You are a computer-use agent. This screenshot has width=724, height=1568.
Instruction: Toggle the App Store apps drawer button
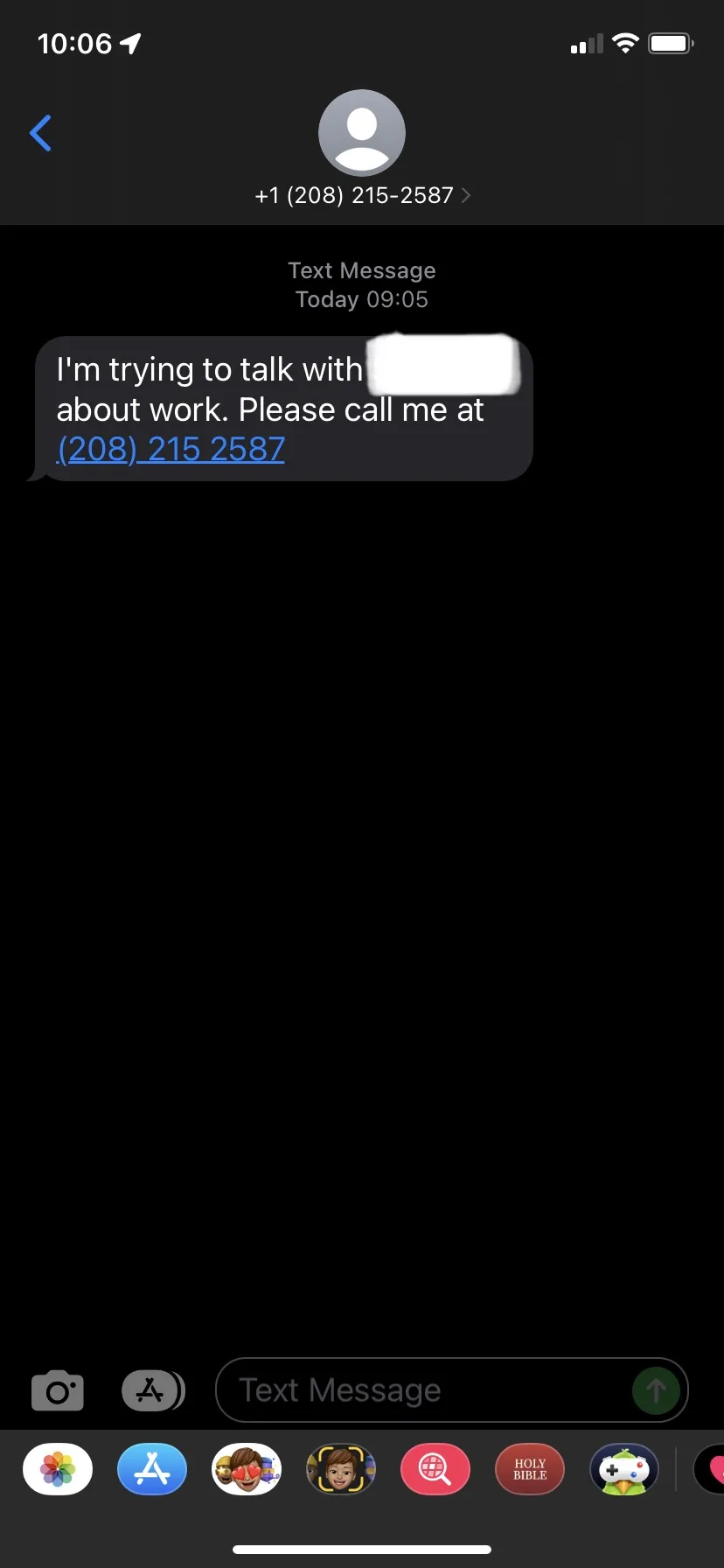(x=153, y=1389)
